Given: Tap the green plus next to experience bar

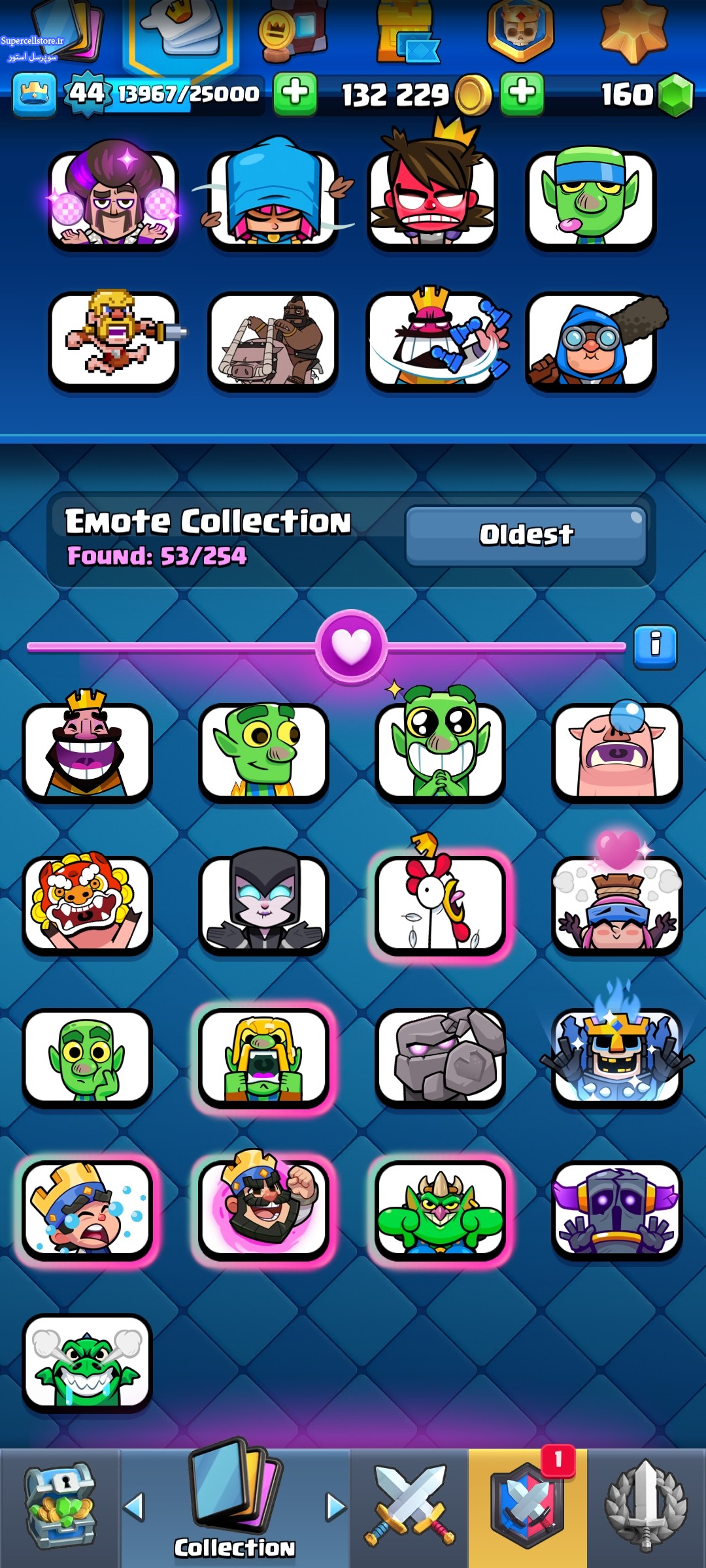Looking at the screenshot, I should click(x=295, y=94).
